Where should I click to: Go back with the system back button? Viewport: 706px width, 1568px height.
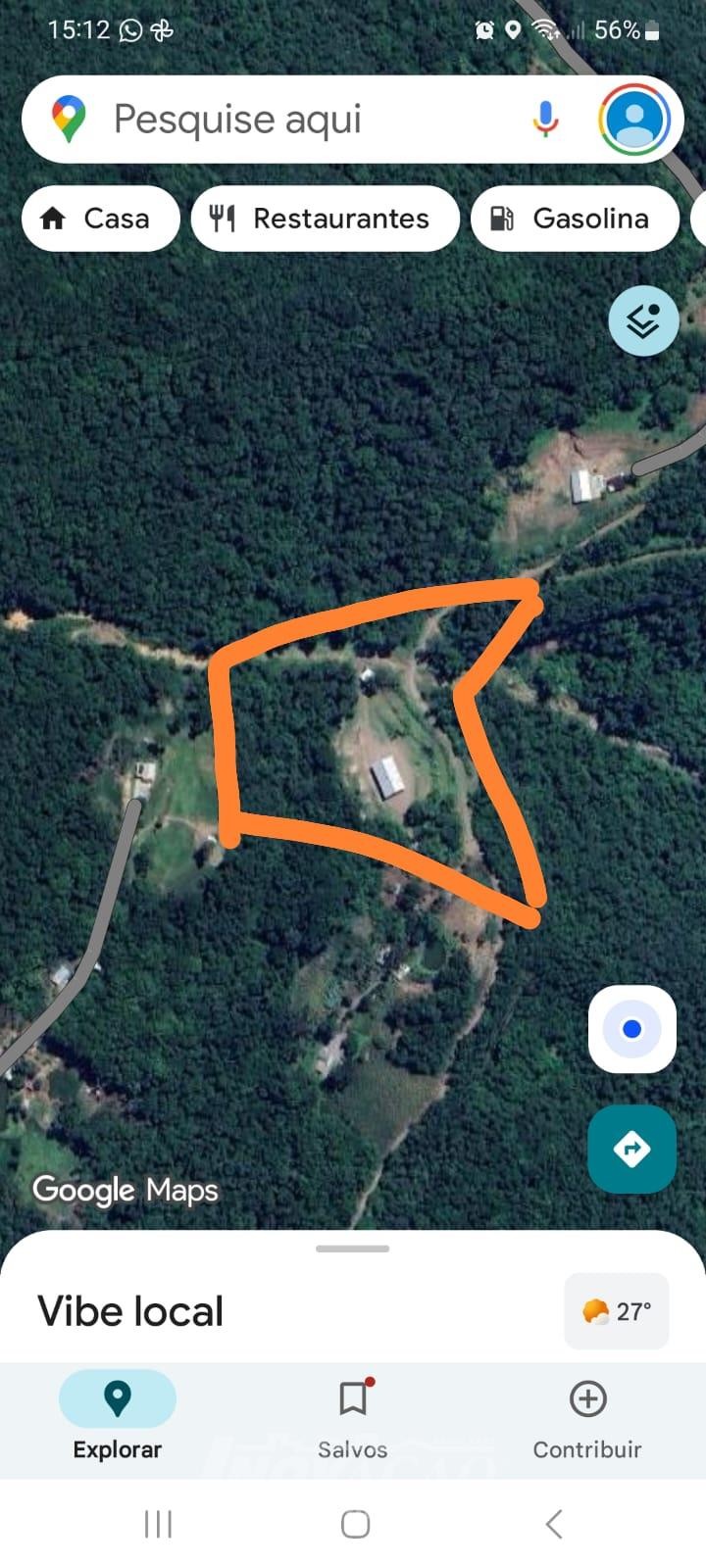[553, 1524]
